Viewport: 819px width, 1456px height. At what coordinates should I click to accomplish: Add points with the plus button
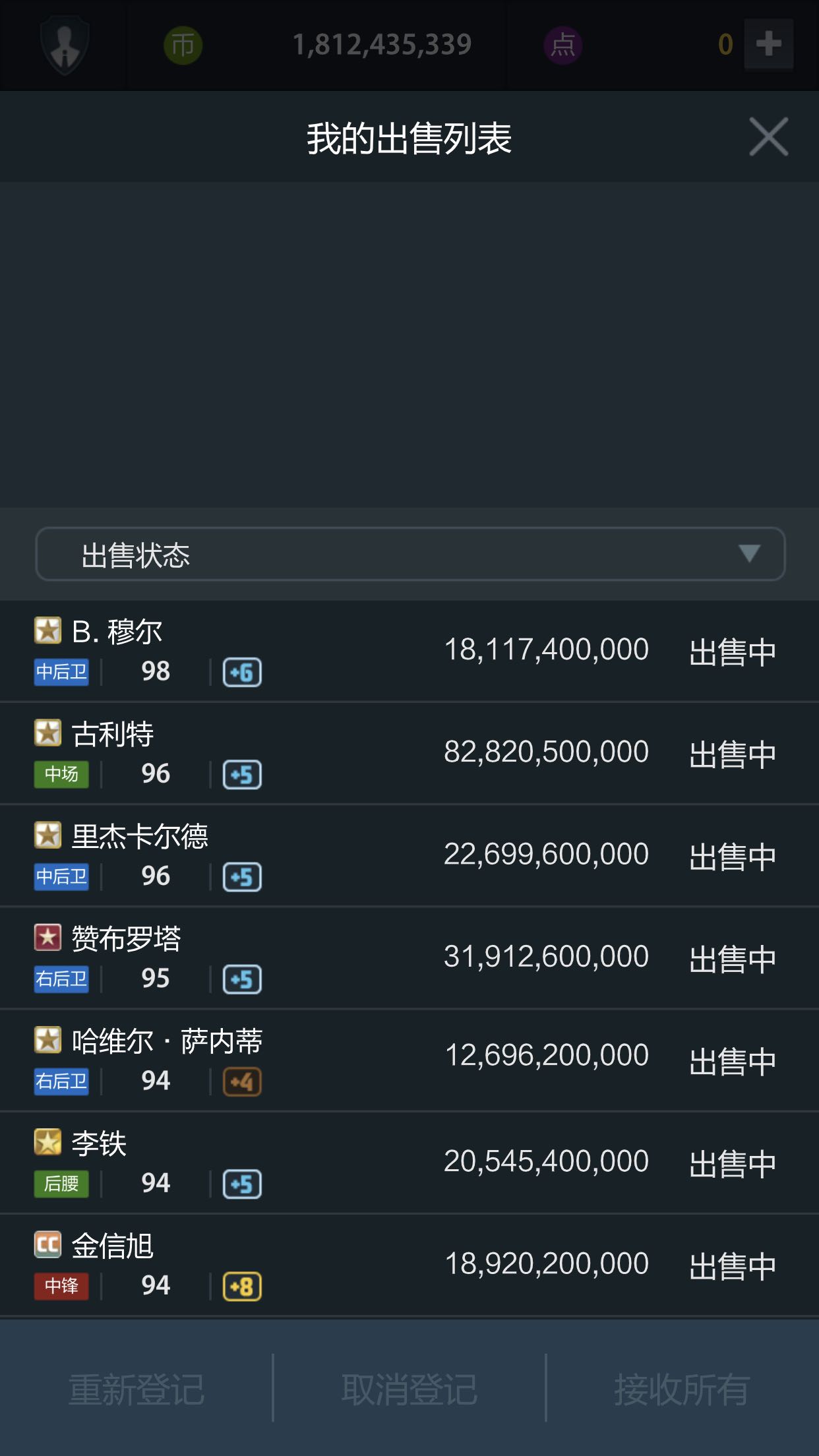[769, 44]
